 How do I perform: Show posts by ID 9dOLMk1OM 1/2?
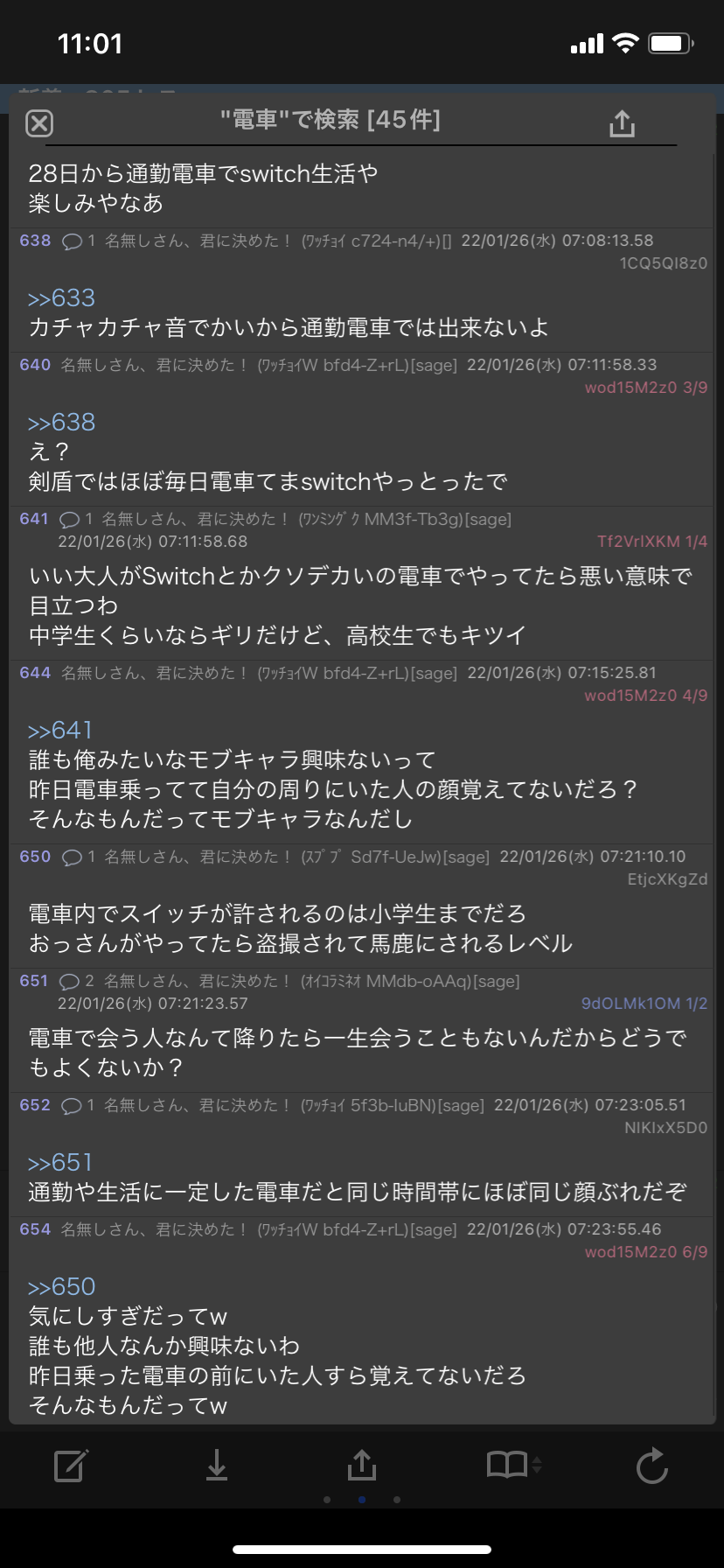644,1004
